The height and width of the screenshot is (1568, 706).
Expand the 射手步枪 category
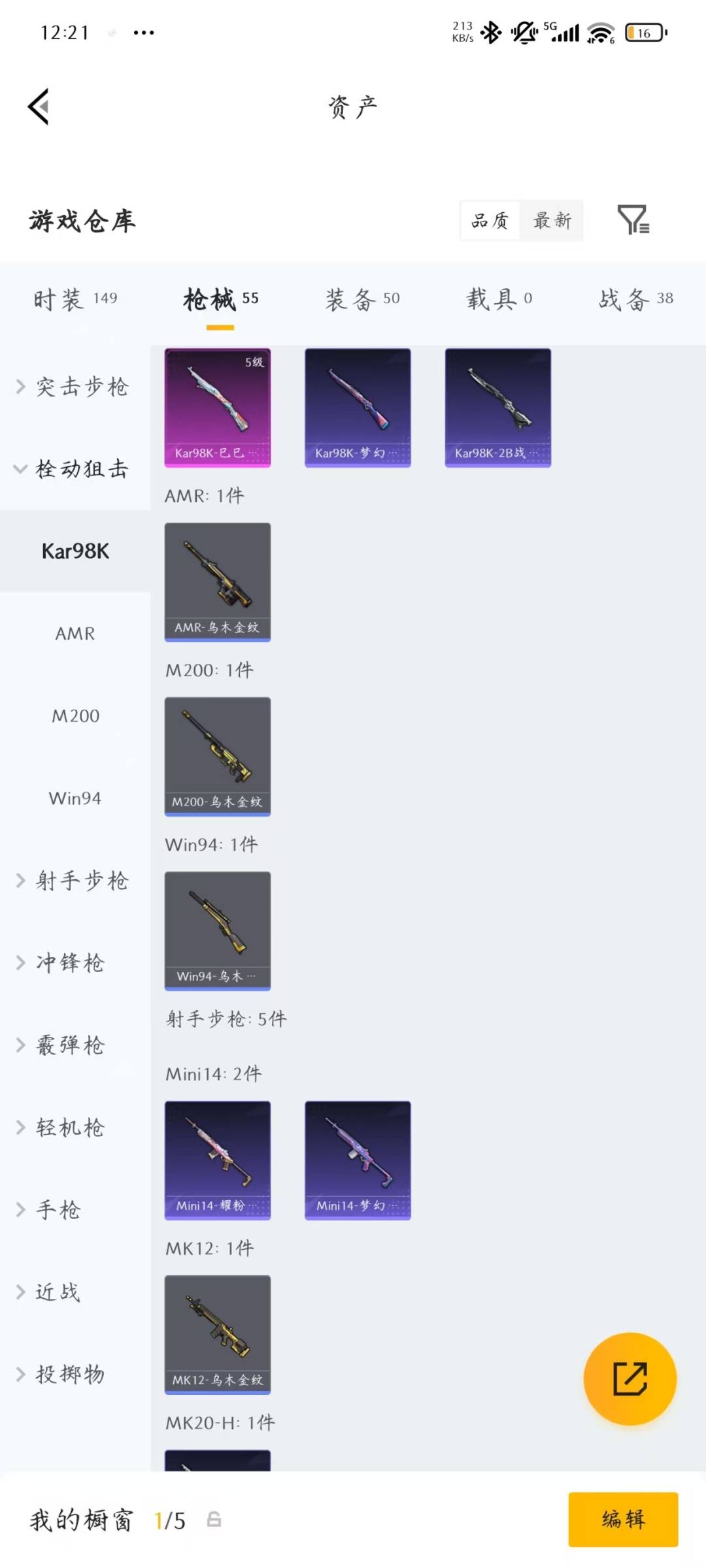click(x=81, y=880)
